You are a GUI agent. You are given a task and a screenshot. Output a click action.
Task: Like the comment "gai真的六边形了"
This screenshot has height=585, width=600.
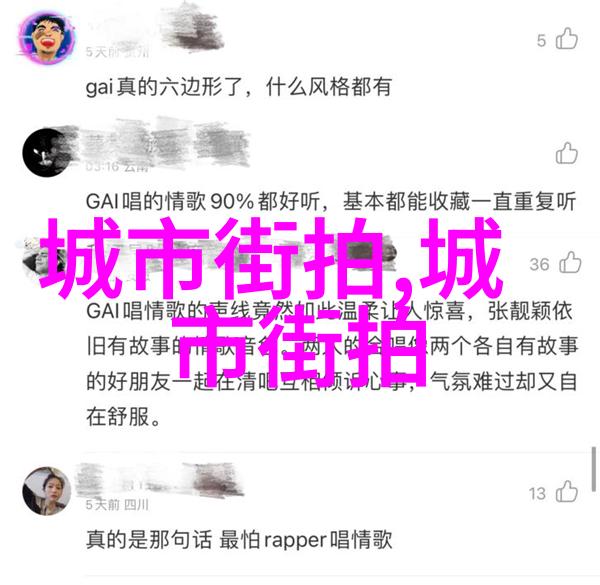pos(567,40)
